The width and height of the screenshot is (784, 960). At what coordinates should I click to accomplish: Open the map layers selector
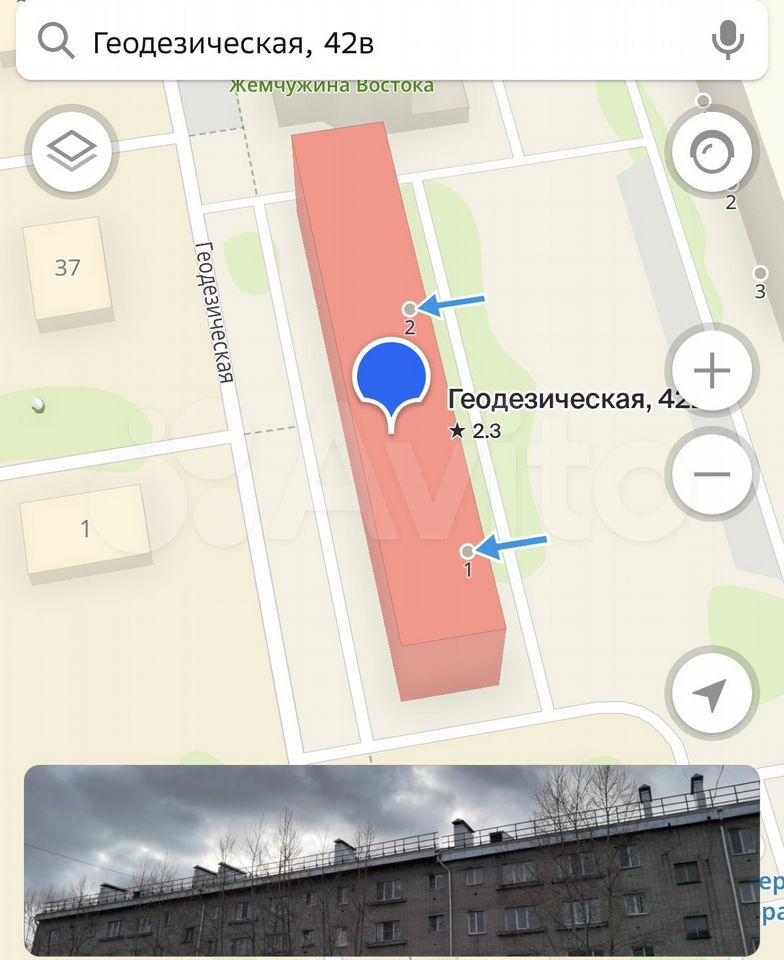(73, 152)
